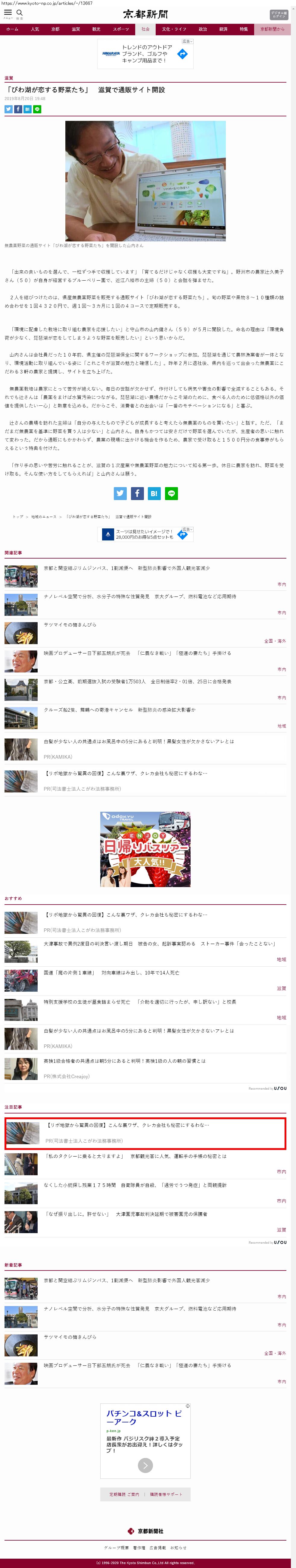Open the hamburger menu
The height and width of the screenshot is (1568, 296).
pos(8,13)
